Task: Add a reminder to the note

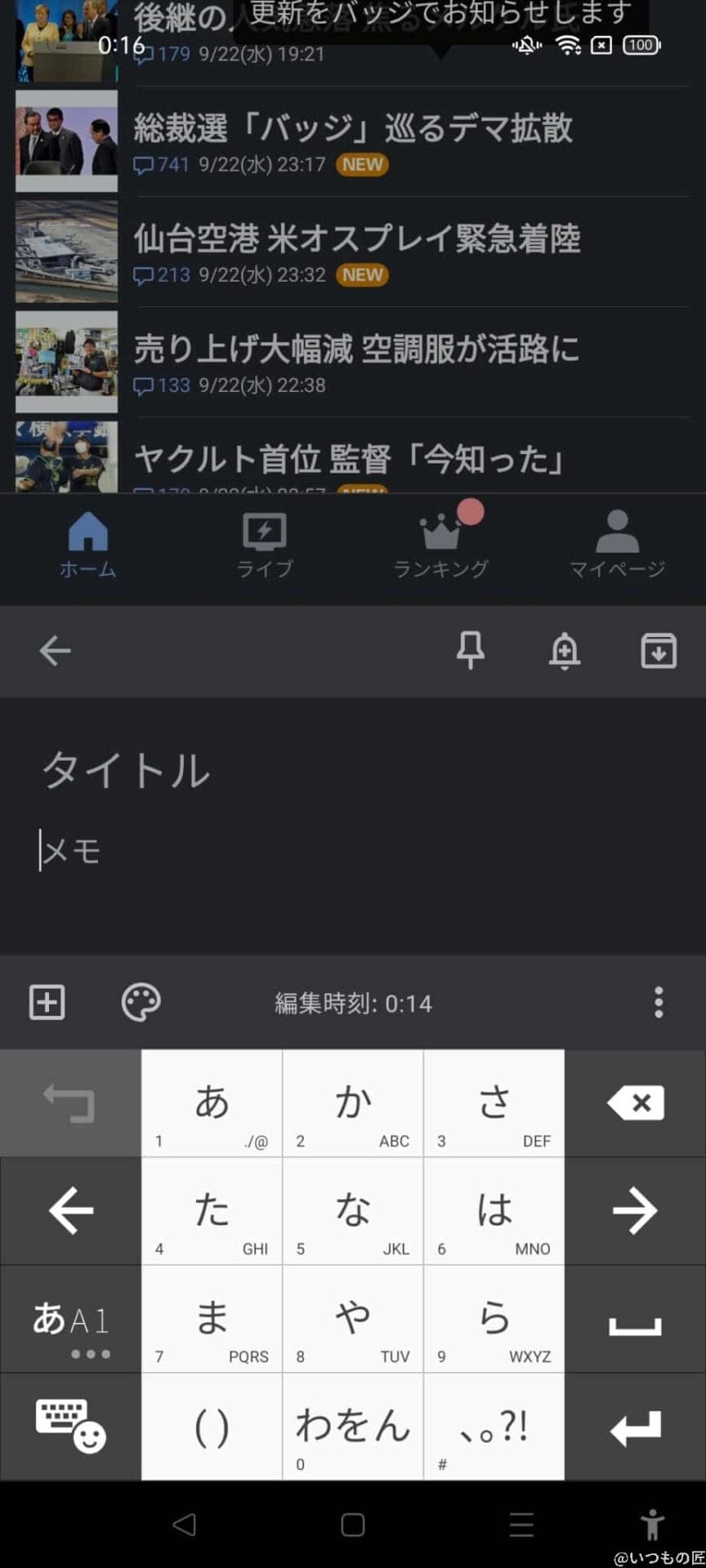Action: click(x=564, y=651)
